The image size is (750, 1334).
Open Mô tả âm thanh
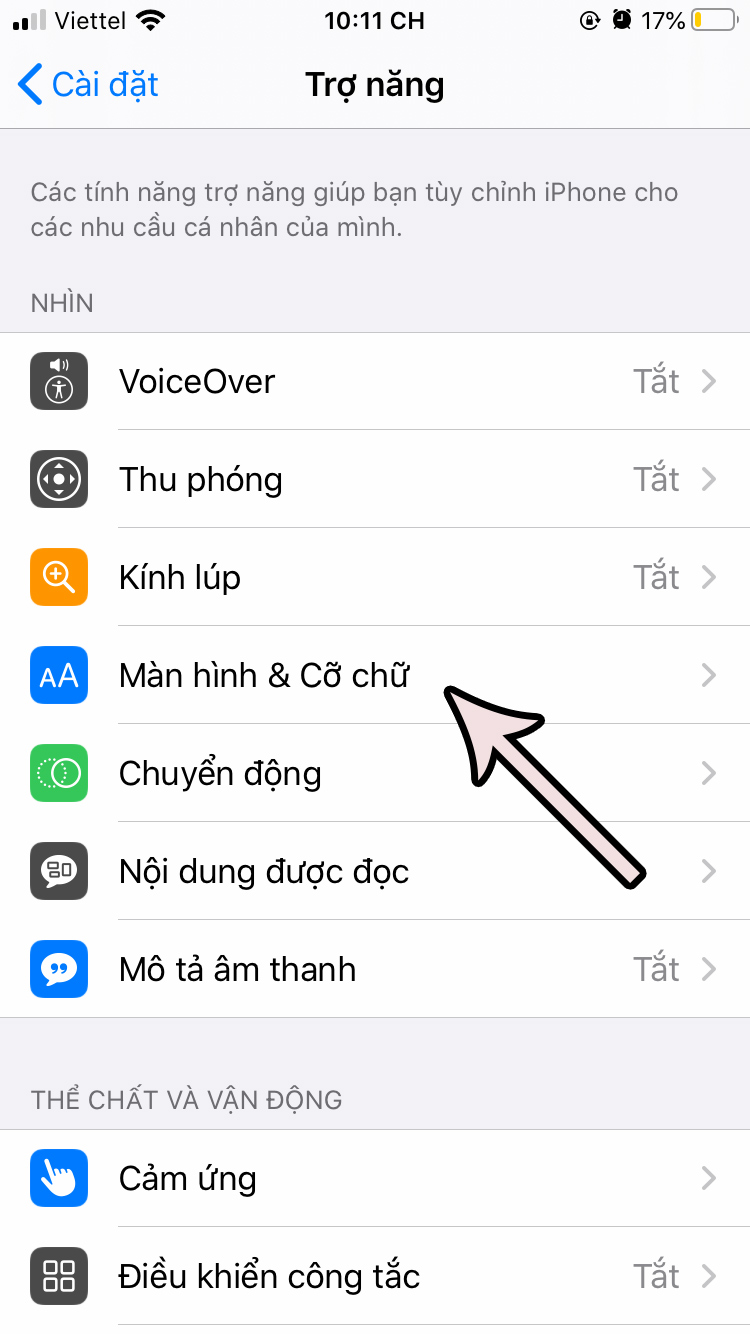(375, 969)
